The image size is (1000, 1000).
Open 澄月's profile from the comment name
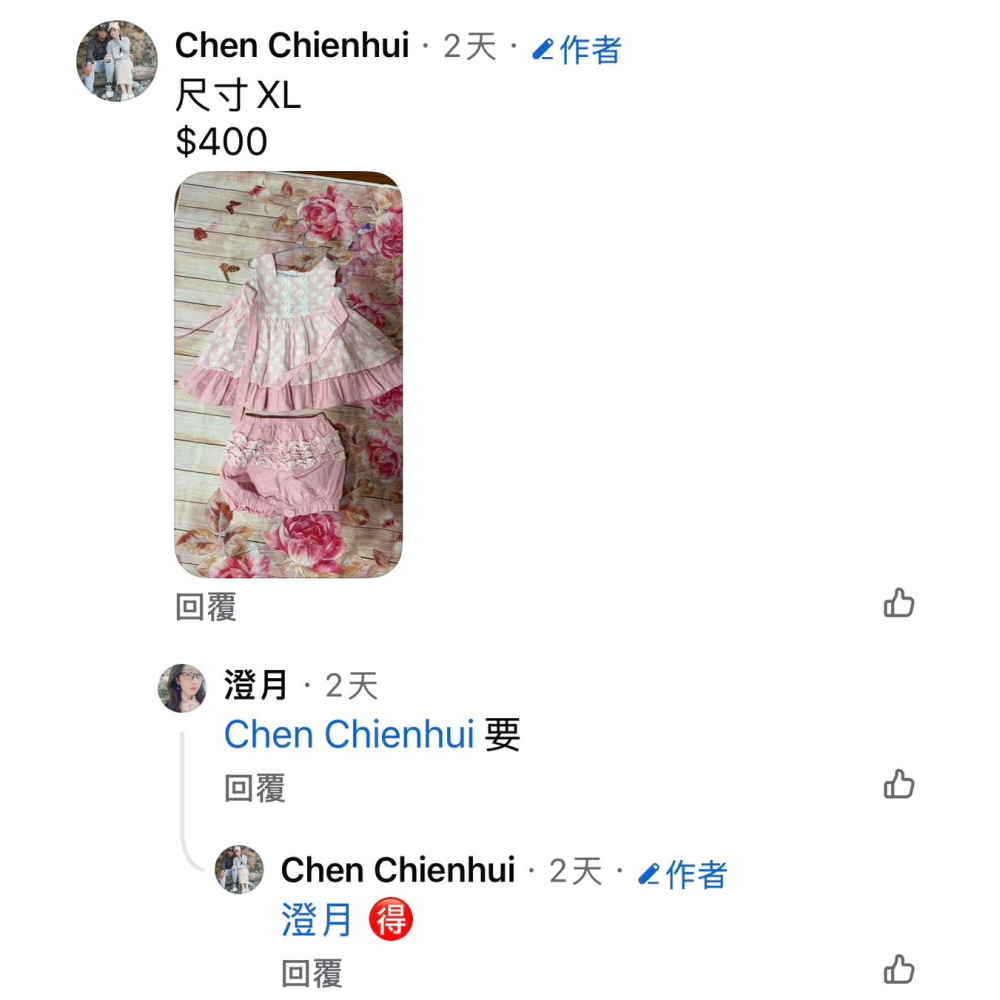tap(255, 686)
